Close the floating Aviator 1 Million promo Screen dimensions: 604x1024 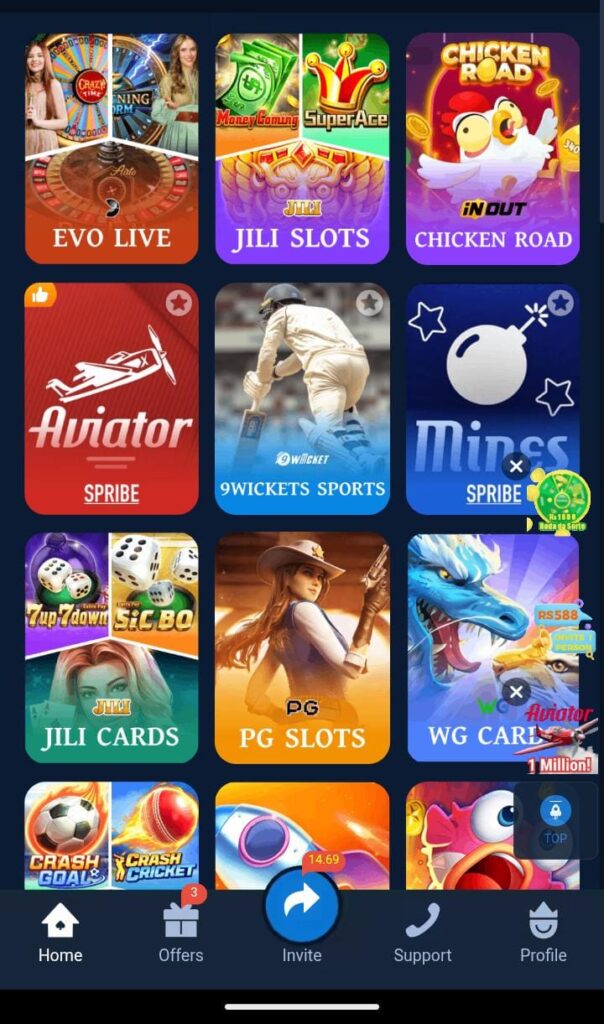coord(516,692)
